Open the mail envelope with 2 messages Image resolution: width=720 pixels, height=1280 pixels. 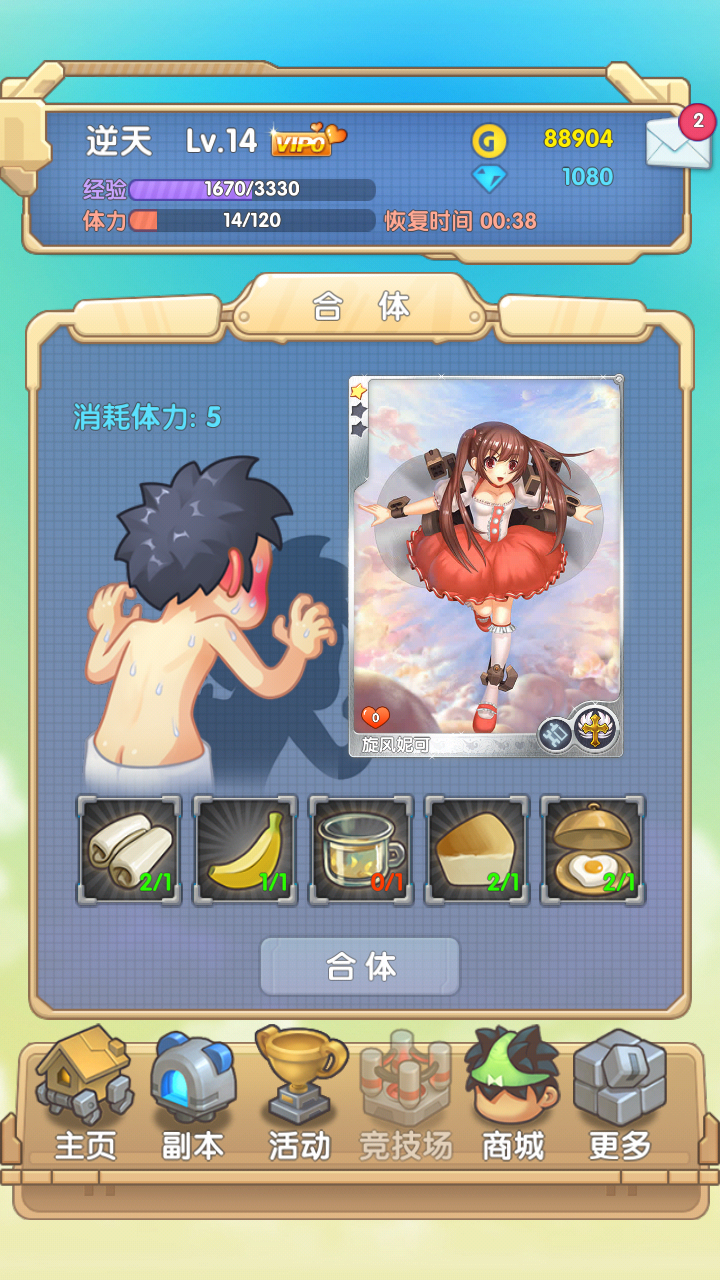pyautogui.click(x=677, y=142)
